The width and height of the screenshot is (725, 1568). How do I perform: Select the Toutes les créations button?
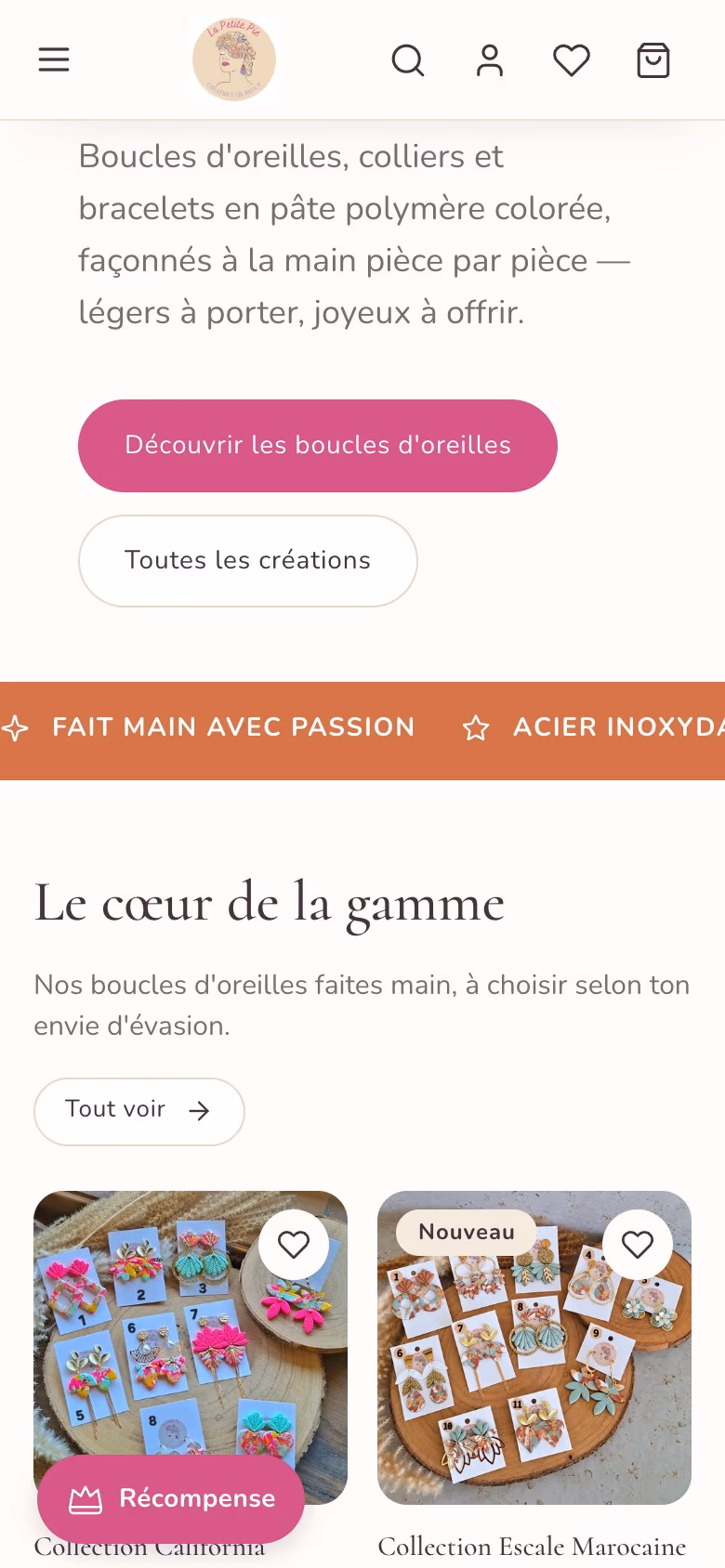(248, 561)
